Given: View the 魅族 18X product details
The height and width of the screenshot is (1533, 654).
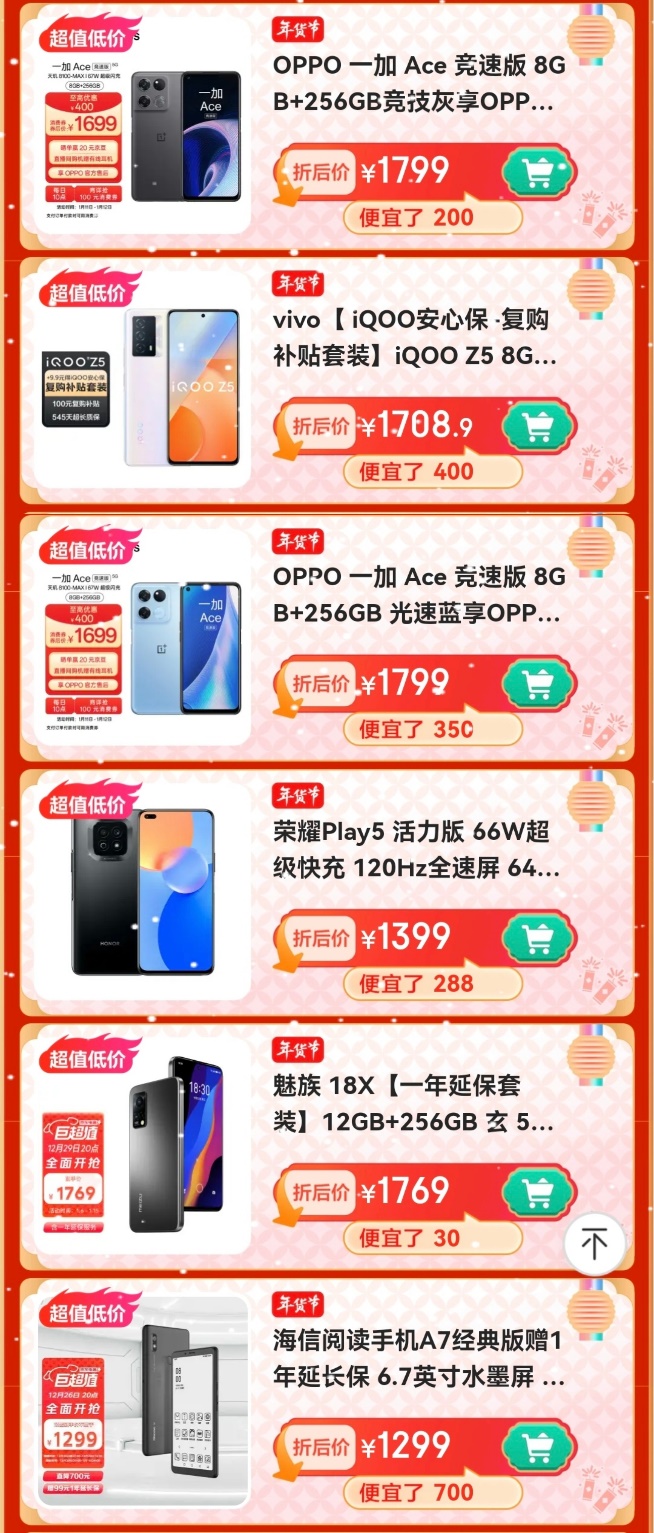Looking at the screenshot, I should 418,1104.
